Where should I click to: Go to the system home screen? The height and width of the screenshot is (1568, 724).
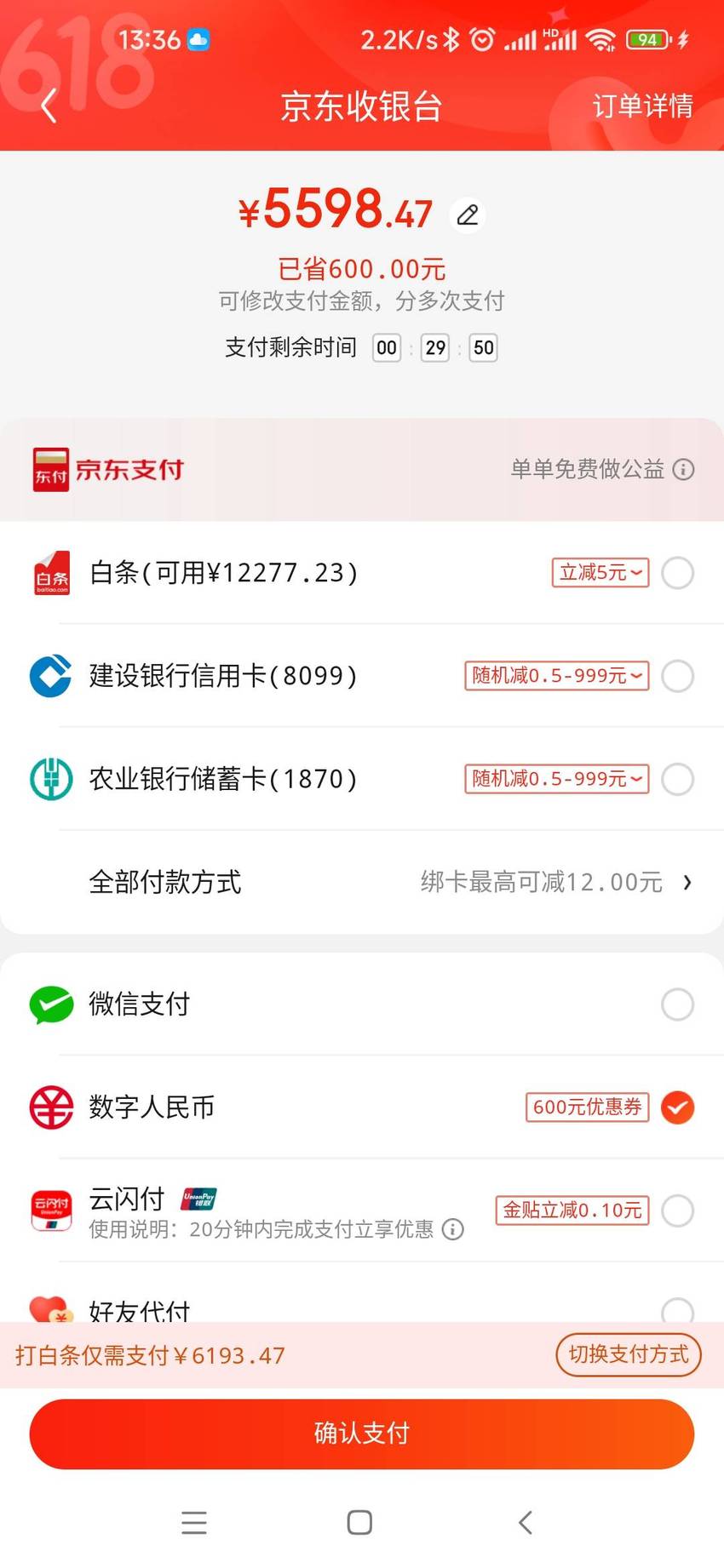click(359, 1522)
